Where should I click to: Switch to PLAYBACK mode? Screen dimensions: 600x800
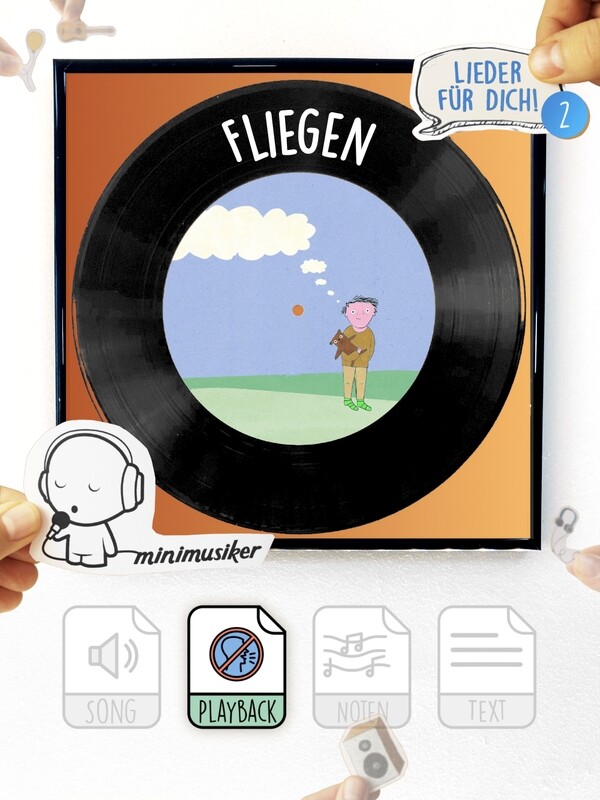(x=237, y=665)
